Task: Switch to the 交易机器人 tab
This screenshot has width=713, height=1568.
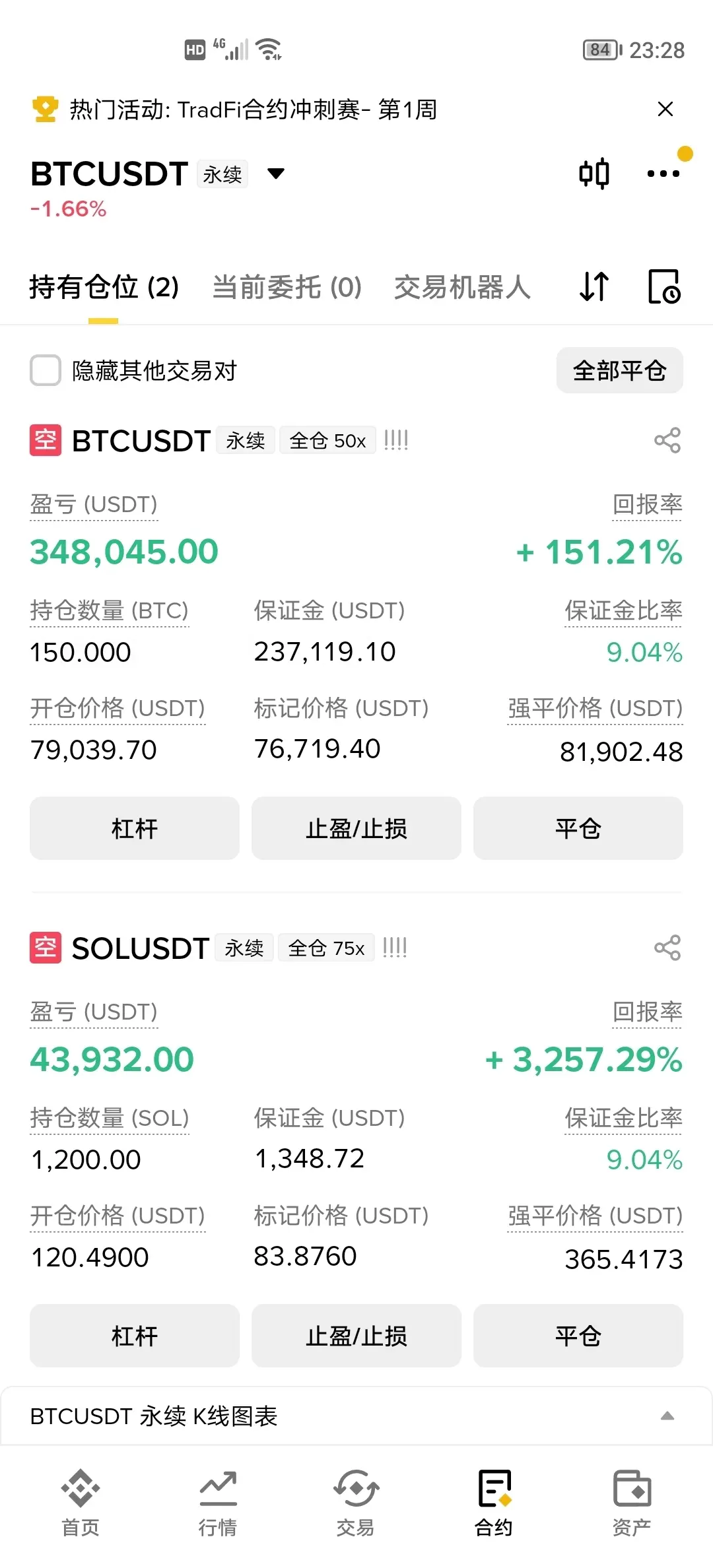Action: pos(462,287)
